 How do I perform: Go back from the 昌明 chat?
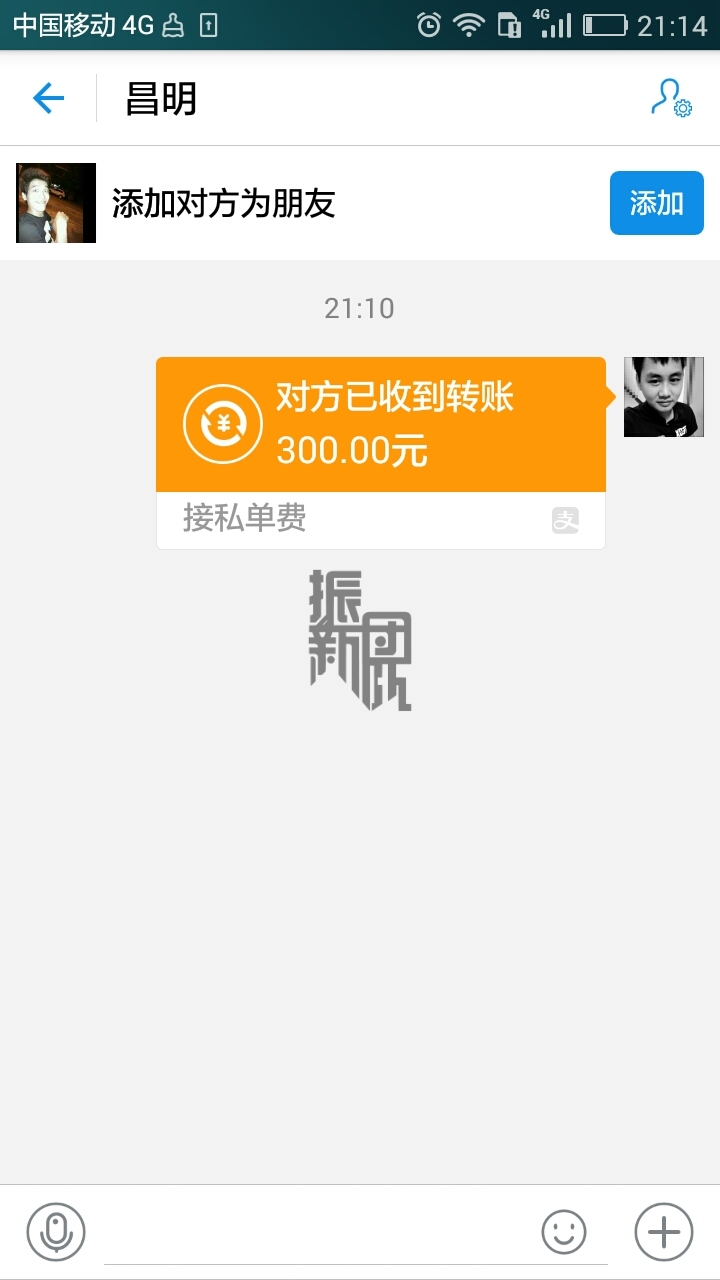tap(48, 98)
